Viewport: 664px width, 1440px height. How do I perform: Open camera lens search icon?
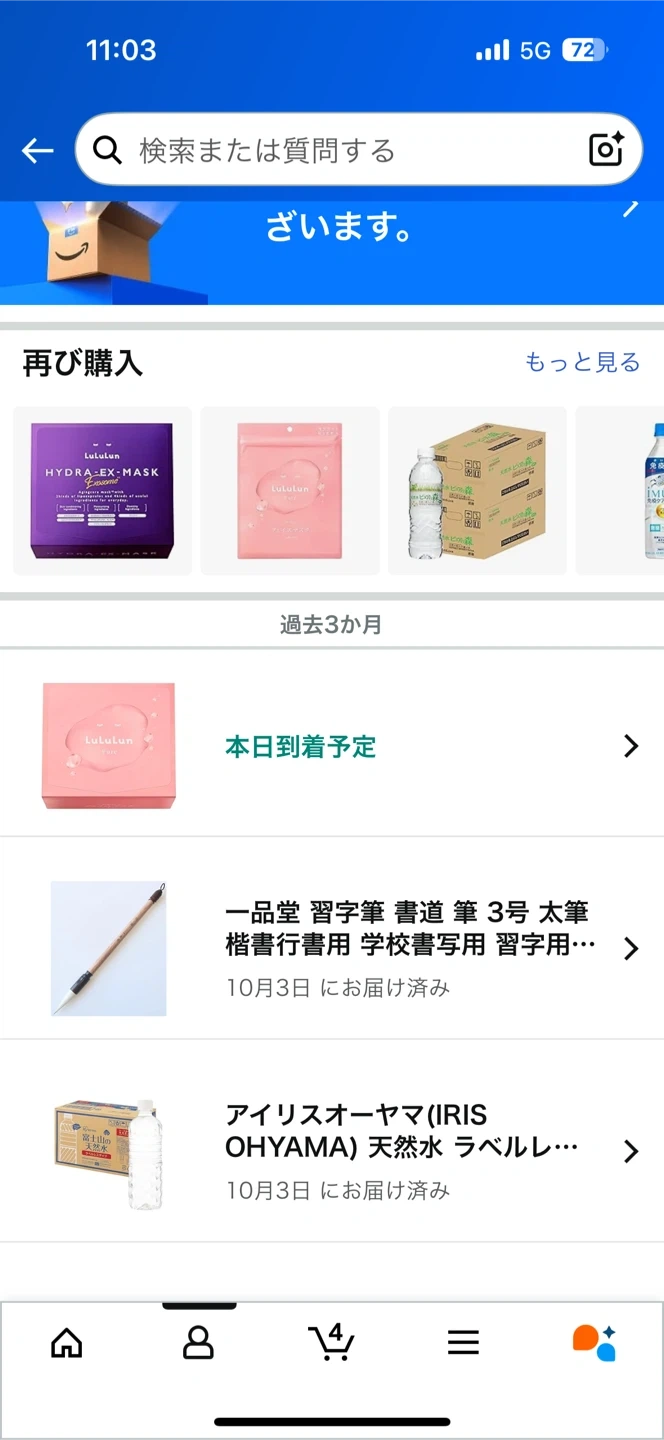click(x=606, y=149)
